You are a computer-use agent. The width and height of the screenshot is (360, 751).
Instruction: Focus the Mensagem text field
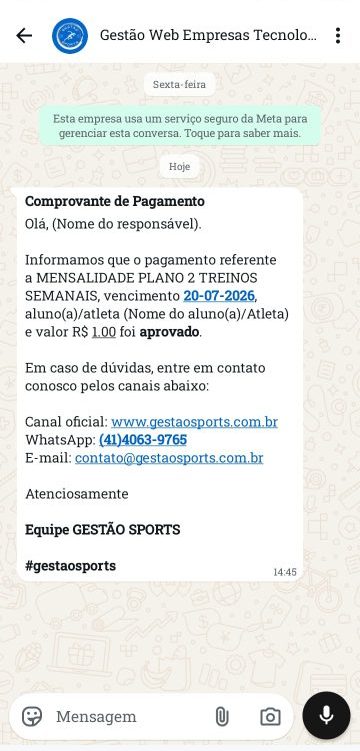click(127, 717)
